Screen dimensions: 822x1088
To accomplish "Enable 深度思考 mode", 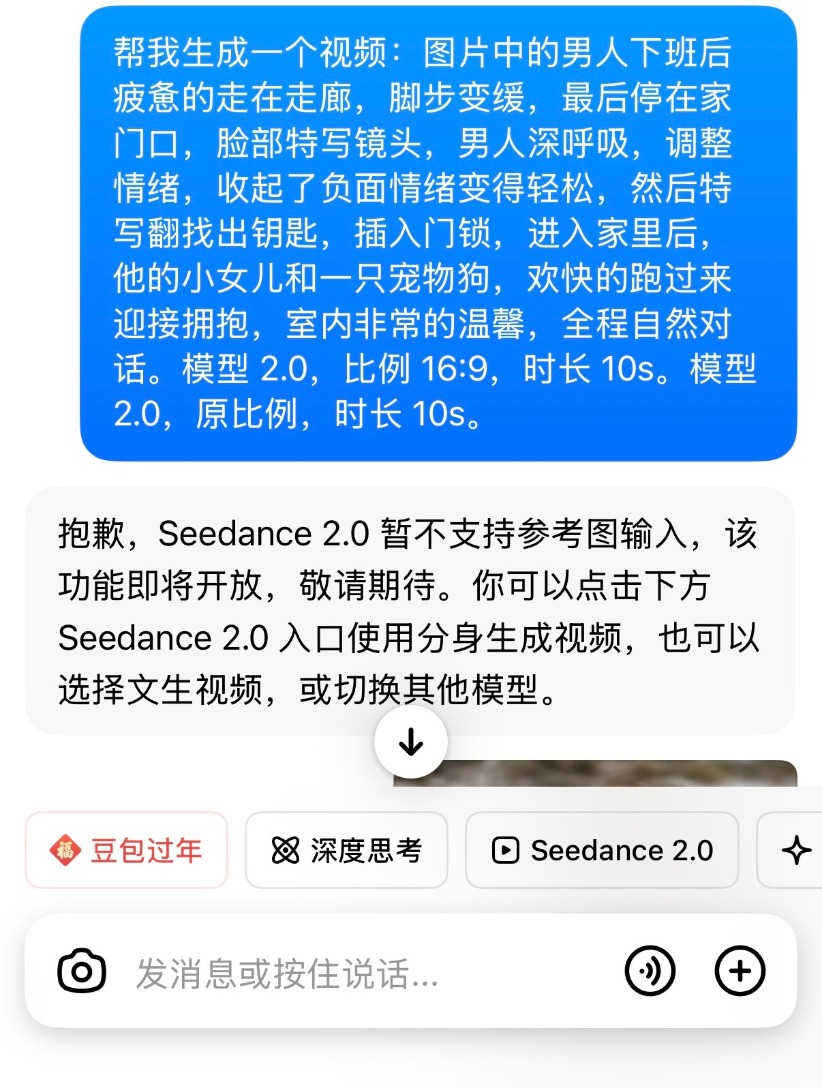I will click(346, 850).
